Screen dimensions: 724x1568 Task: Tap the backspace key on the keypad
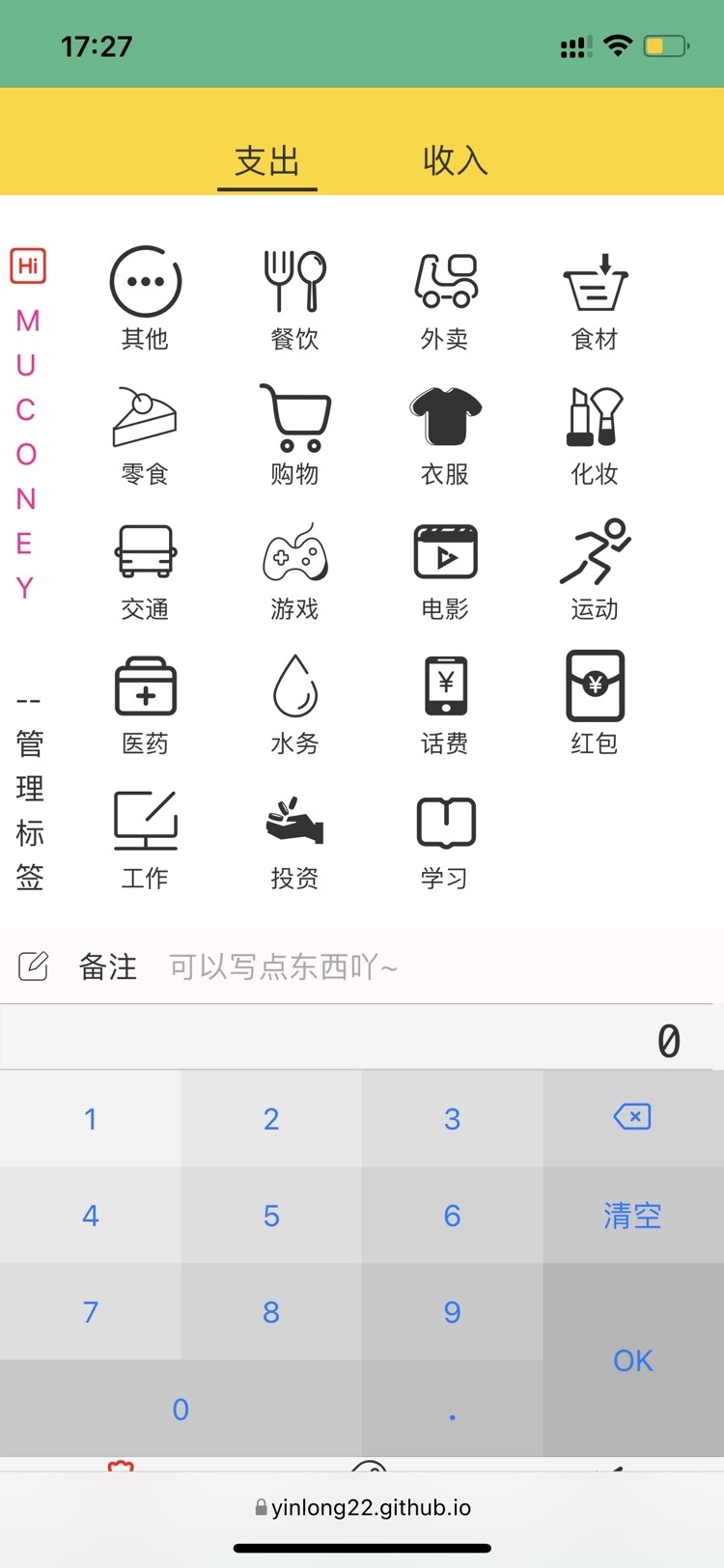pos(632,1118)
